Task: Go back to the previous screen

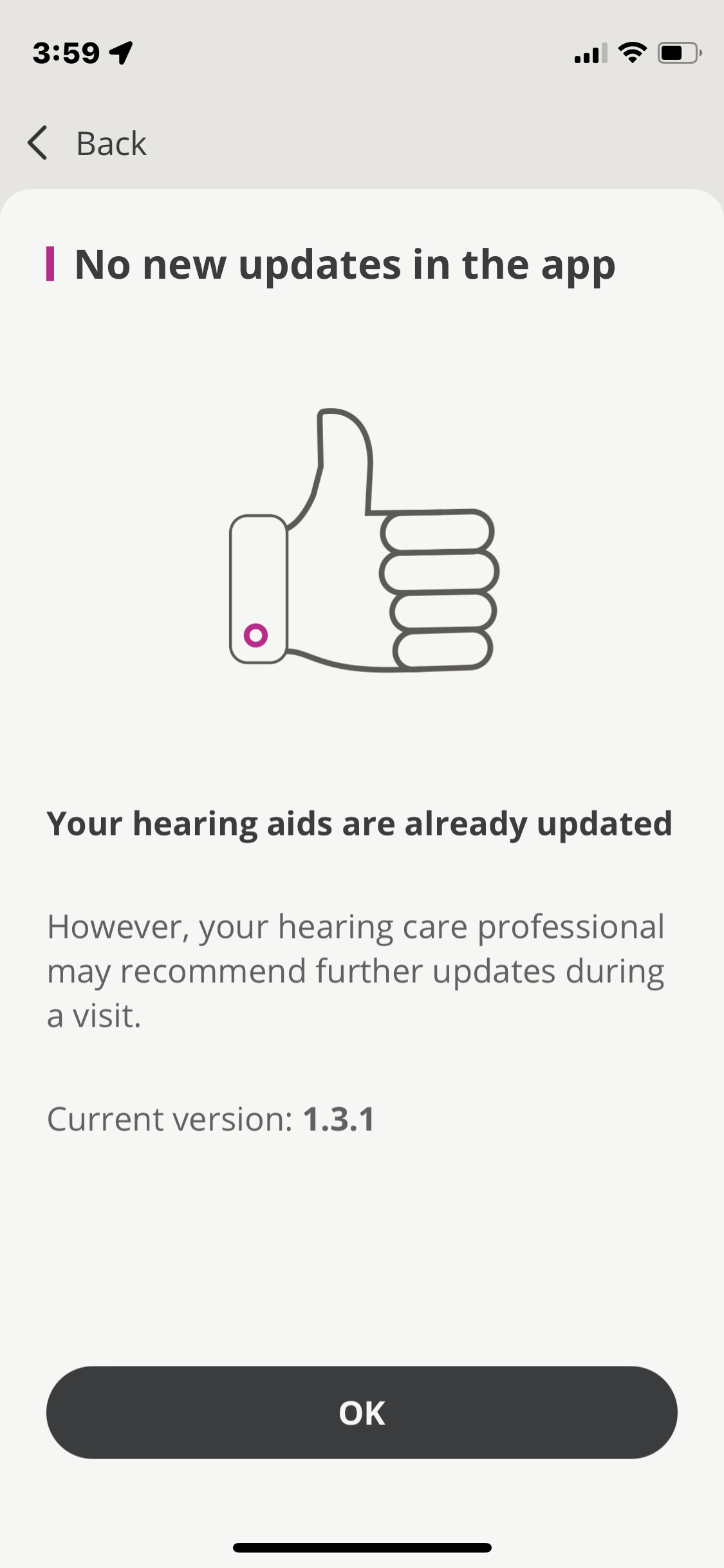Action: pyautogui.click(x=87, y=143)
